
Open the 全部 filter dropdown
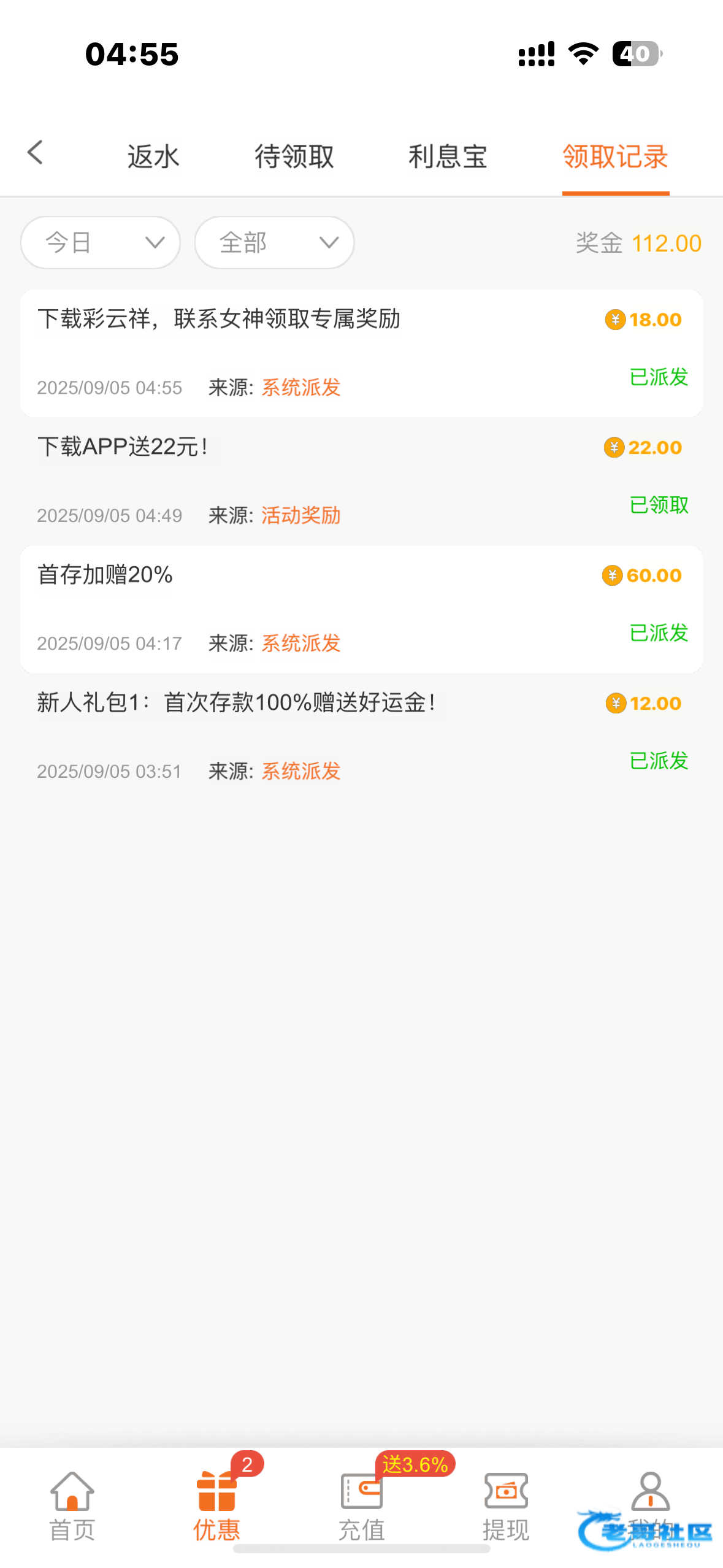click(275, 243)
